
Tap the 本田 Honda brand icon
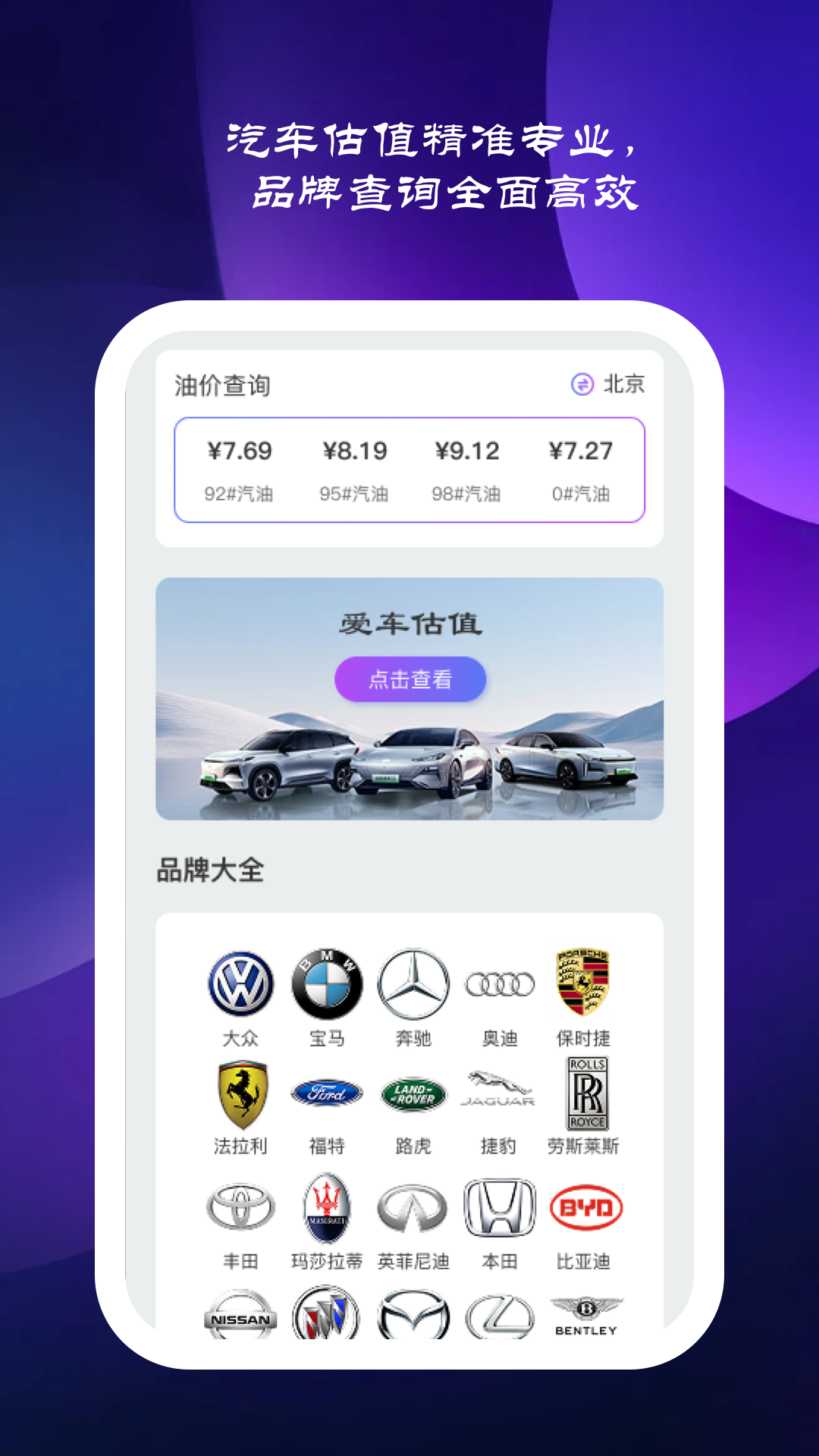500,1206
